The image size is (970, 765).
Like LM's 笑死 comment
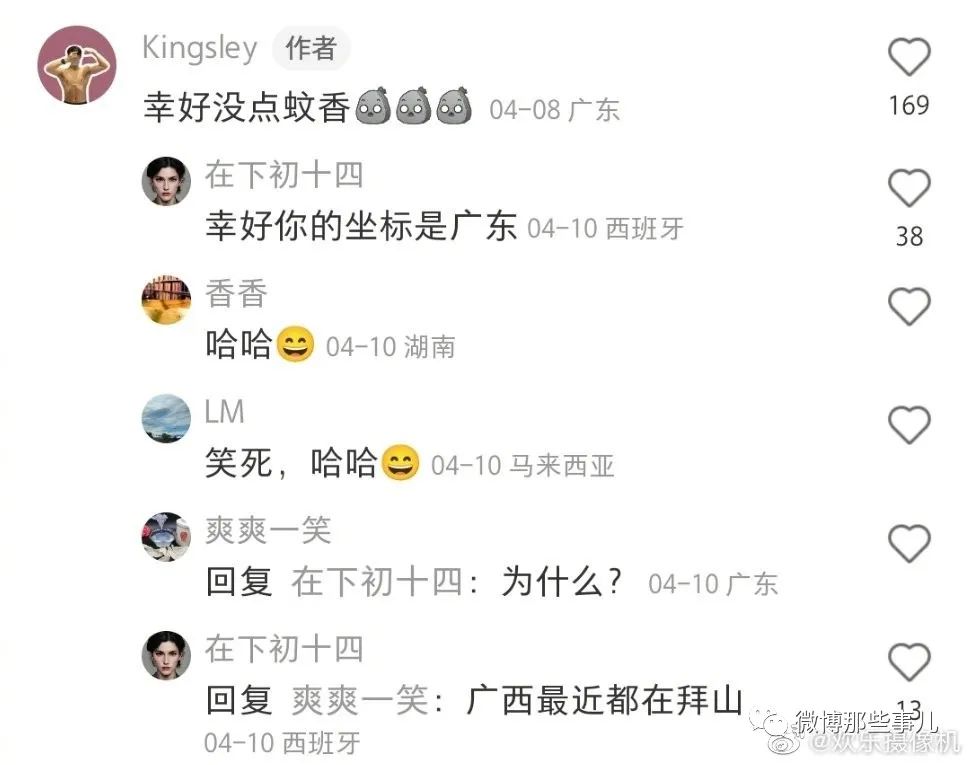coord(909,425)
